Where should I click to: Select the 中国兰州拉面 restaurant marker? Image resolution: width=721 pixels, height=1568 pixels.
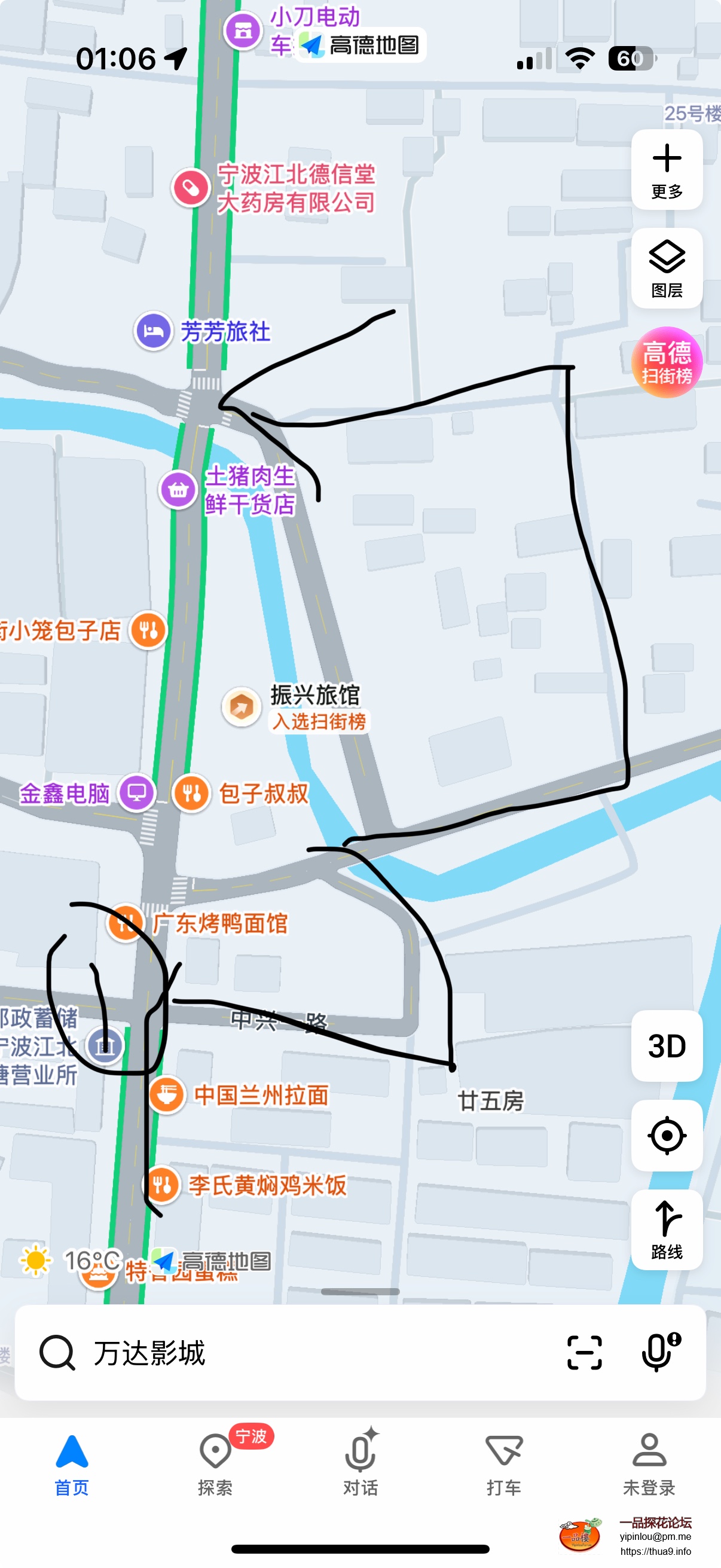pyautogui.click(x=166, y=1095)
